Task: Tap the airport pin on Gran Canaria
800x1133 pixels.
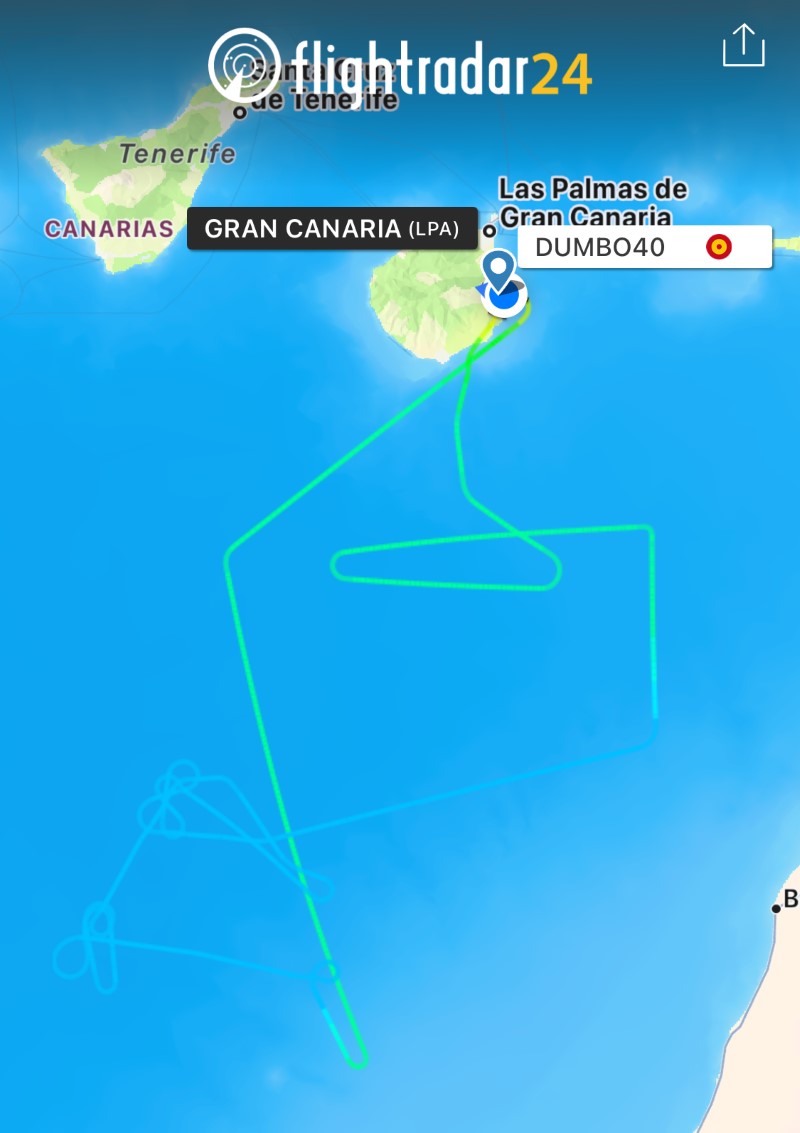Action: point(498,270)
